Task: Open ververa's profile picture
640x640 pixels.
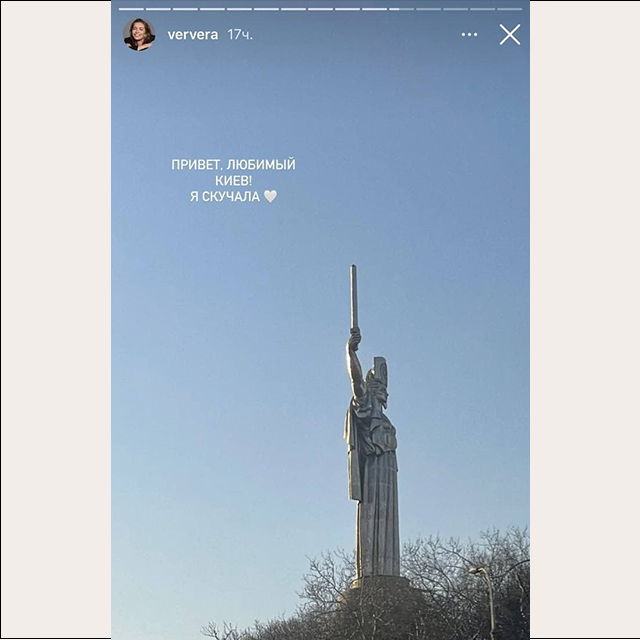Action: [x=139, y=35]
